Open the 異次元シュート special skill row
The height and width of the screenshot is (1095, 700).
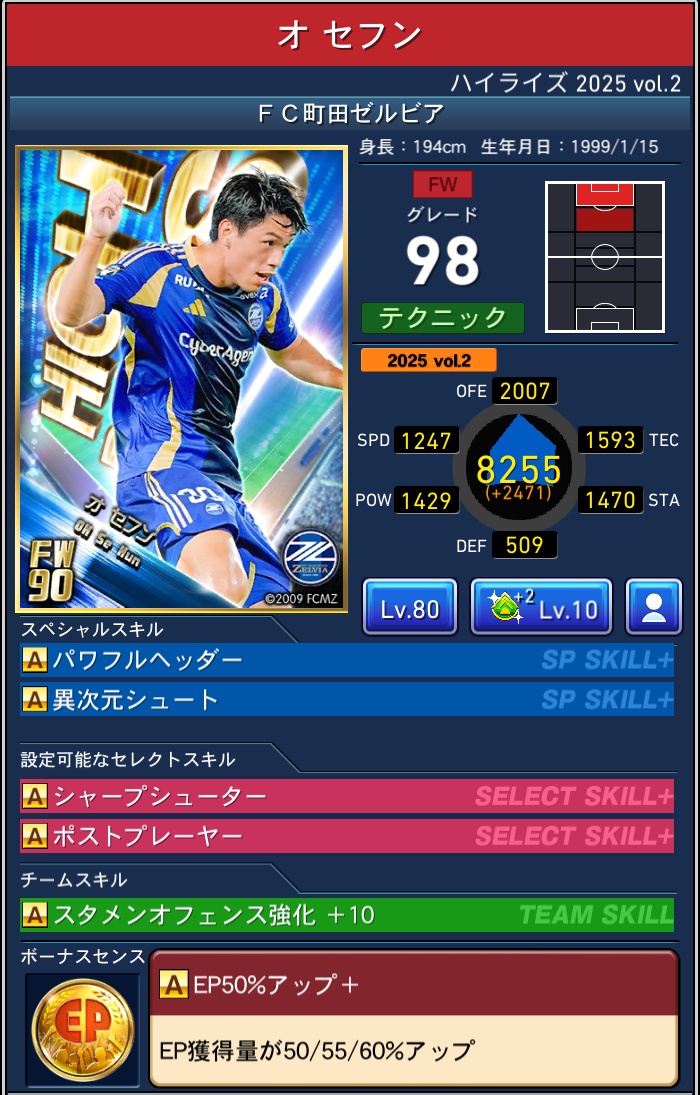(x=346, y=699)
